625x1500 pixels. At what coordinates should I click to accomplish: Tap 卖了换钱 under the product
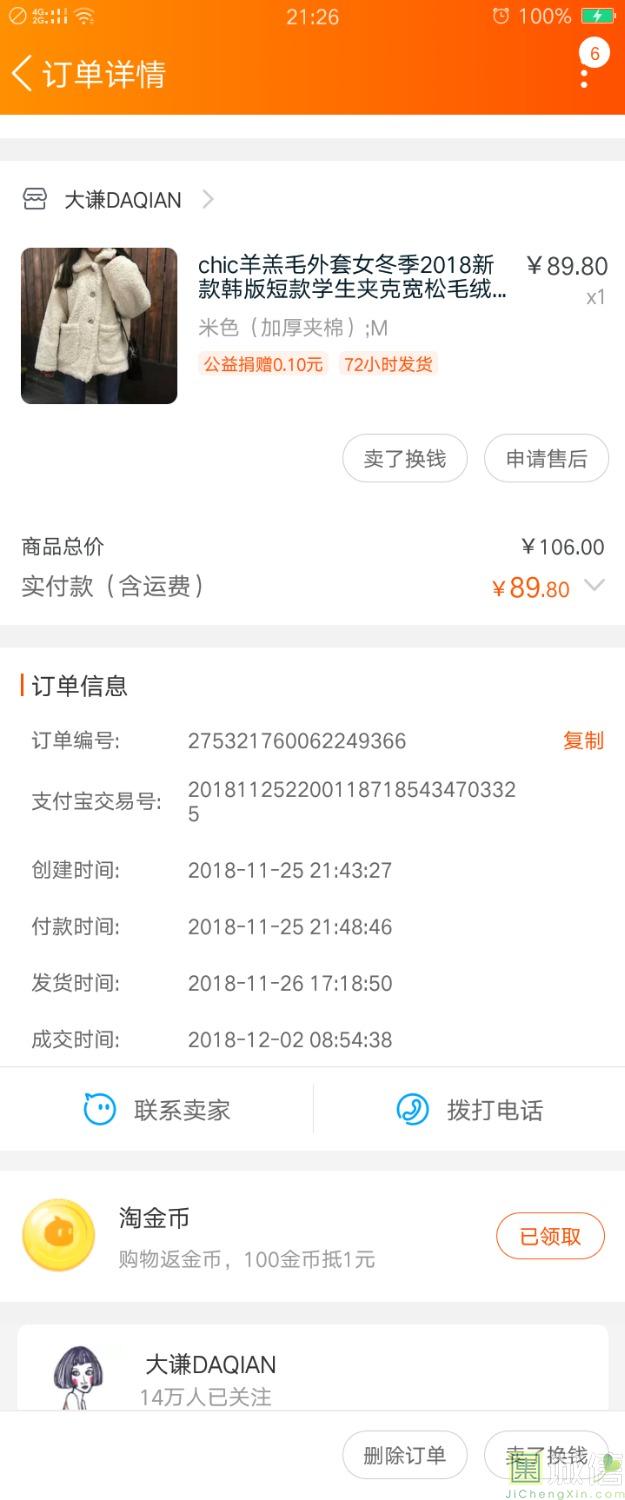(404, 459)
